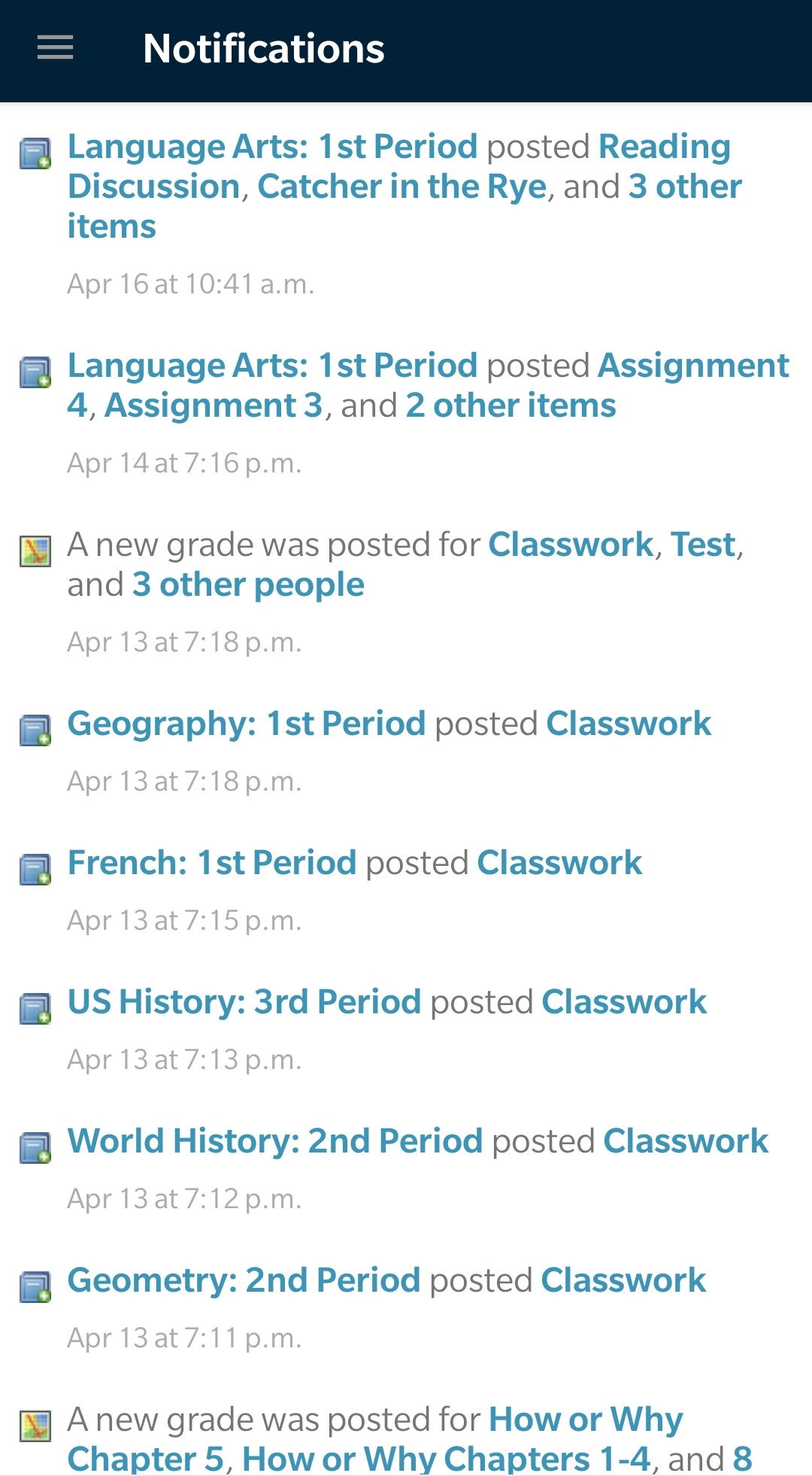Viewport: 812px width, 1476px height.
Task: Open Classwork posted by French: 1st Period
Action: (559, 863)
